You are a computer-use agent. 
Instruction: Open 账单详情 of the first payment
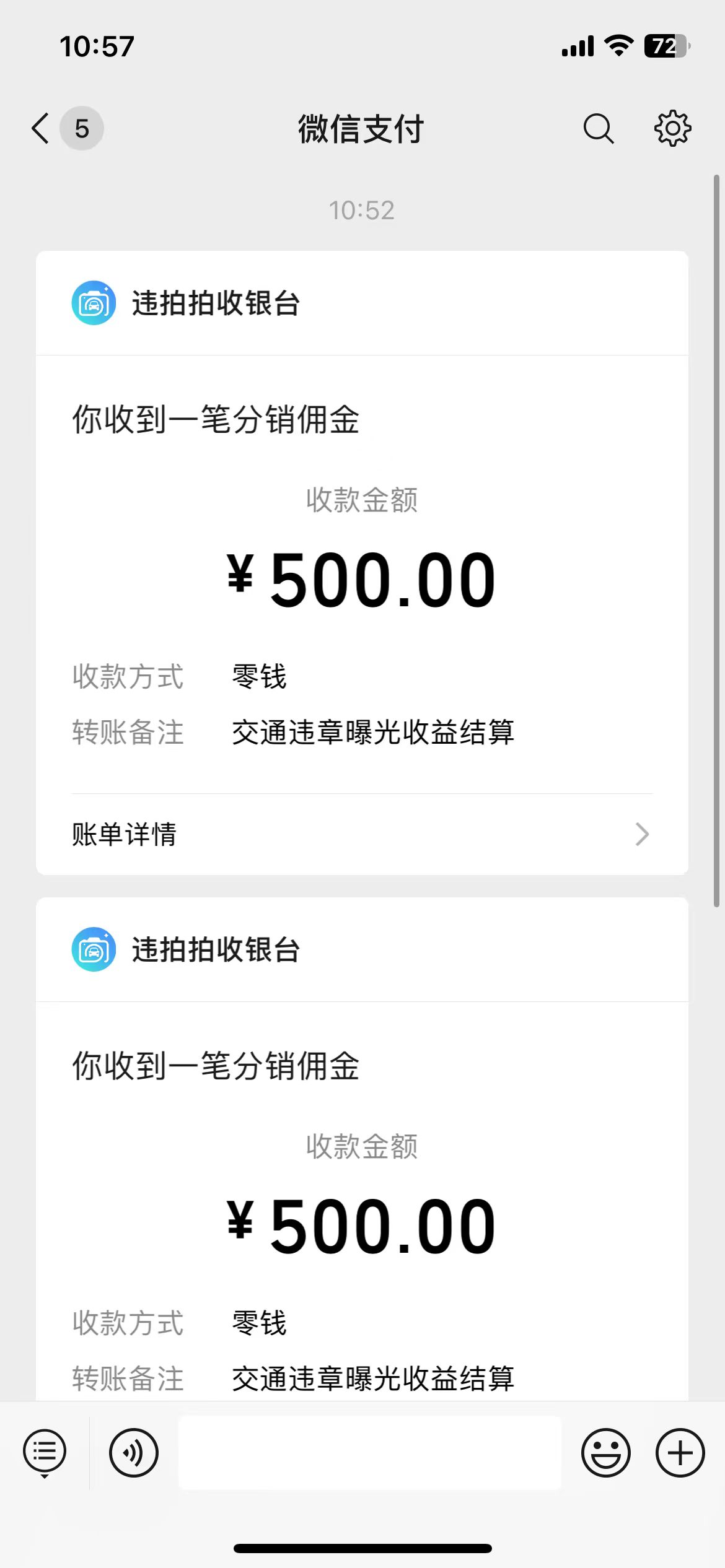(362, 834)
